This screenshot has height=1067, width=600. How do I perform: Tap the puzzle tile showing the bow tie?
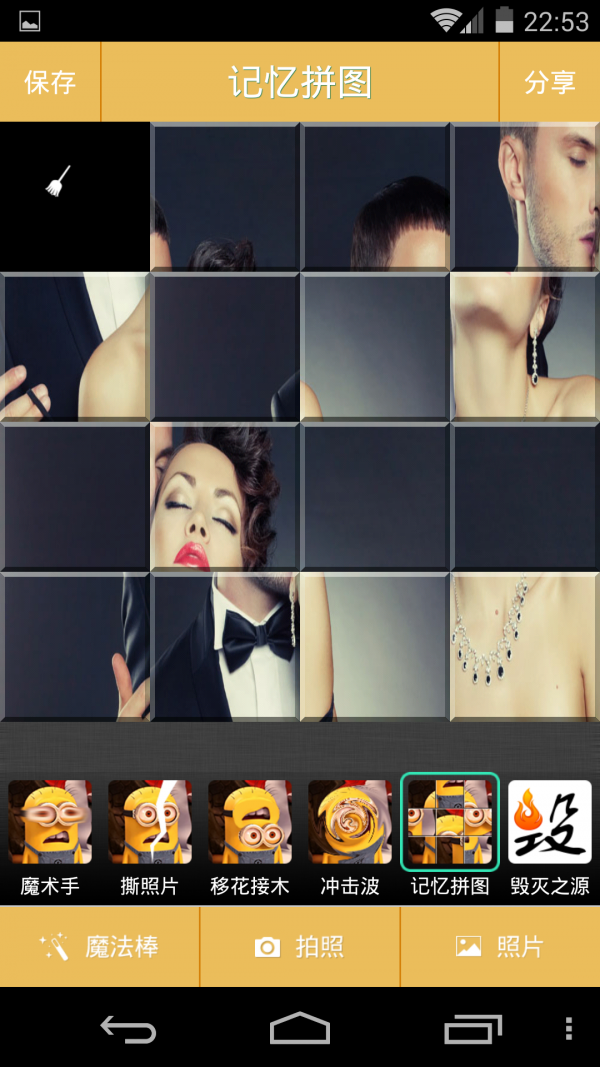[225, 647]
